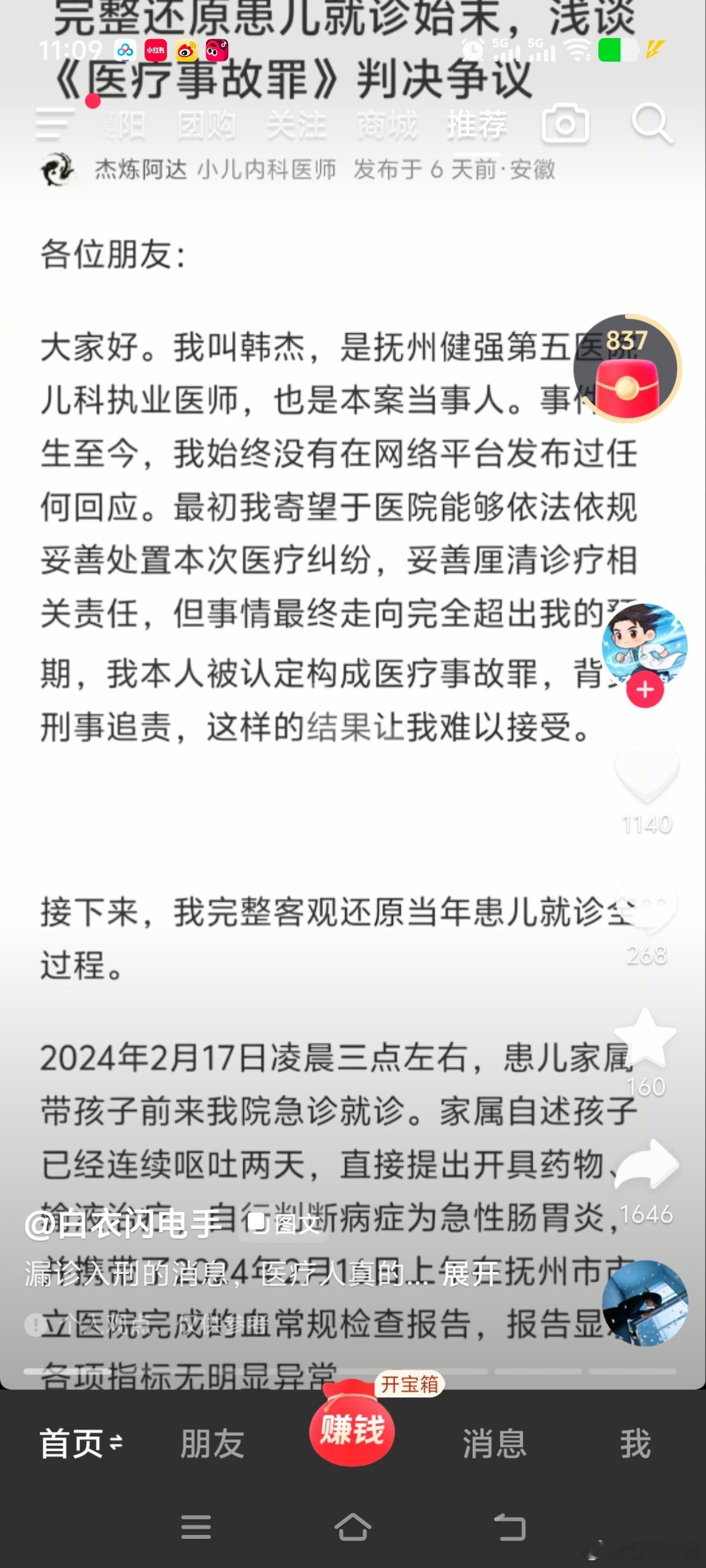Screen dimensions: 706x1568
Task: Open the hamburger menu at top left
Action: (x=55, y=124)
